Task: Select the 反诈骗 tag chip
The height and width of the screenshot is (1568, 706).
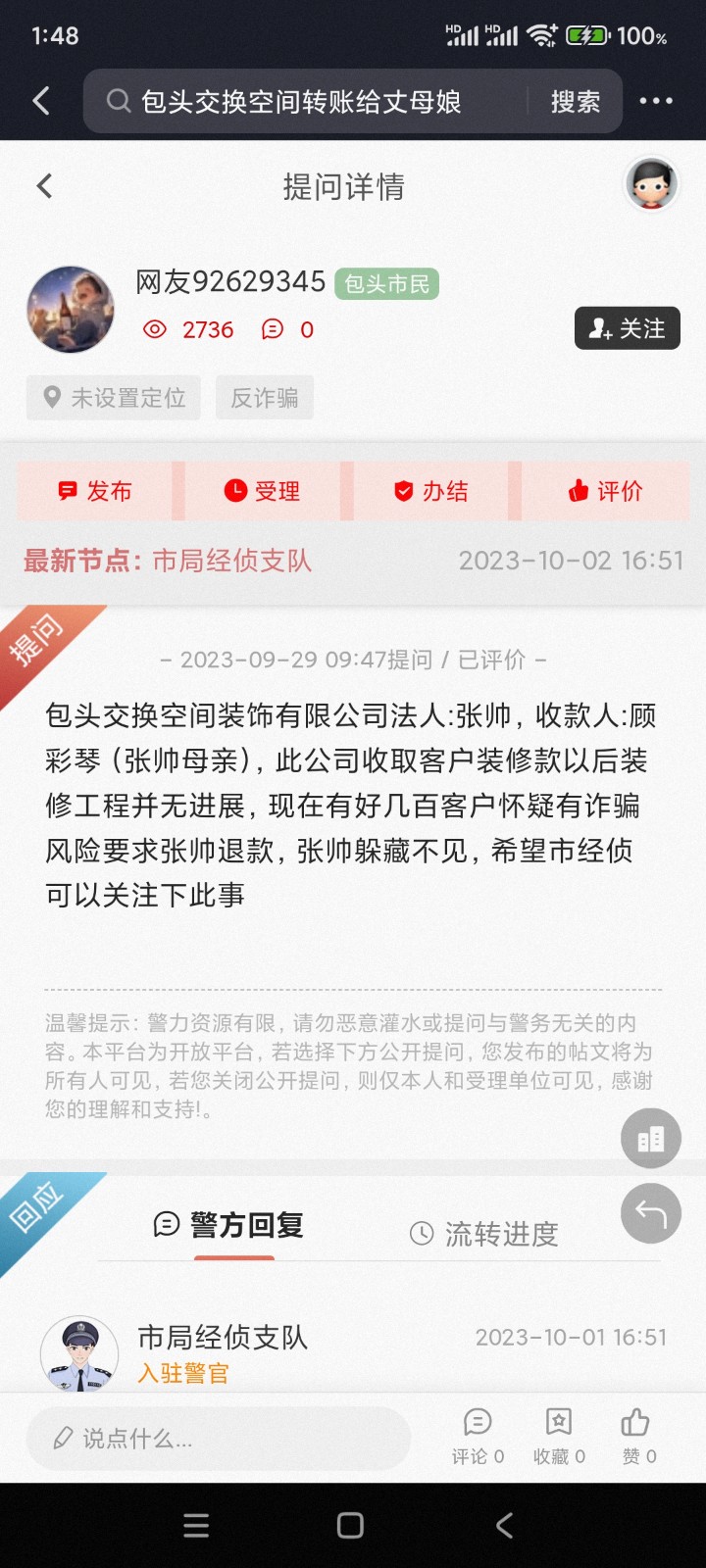Action: click(264, 397)
